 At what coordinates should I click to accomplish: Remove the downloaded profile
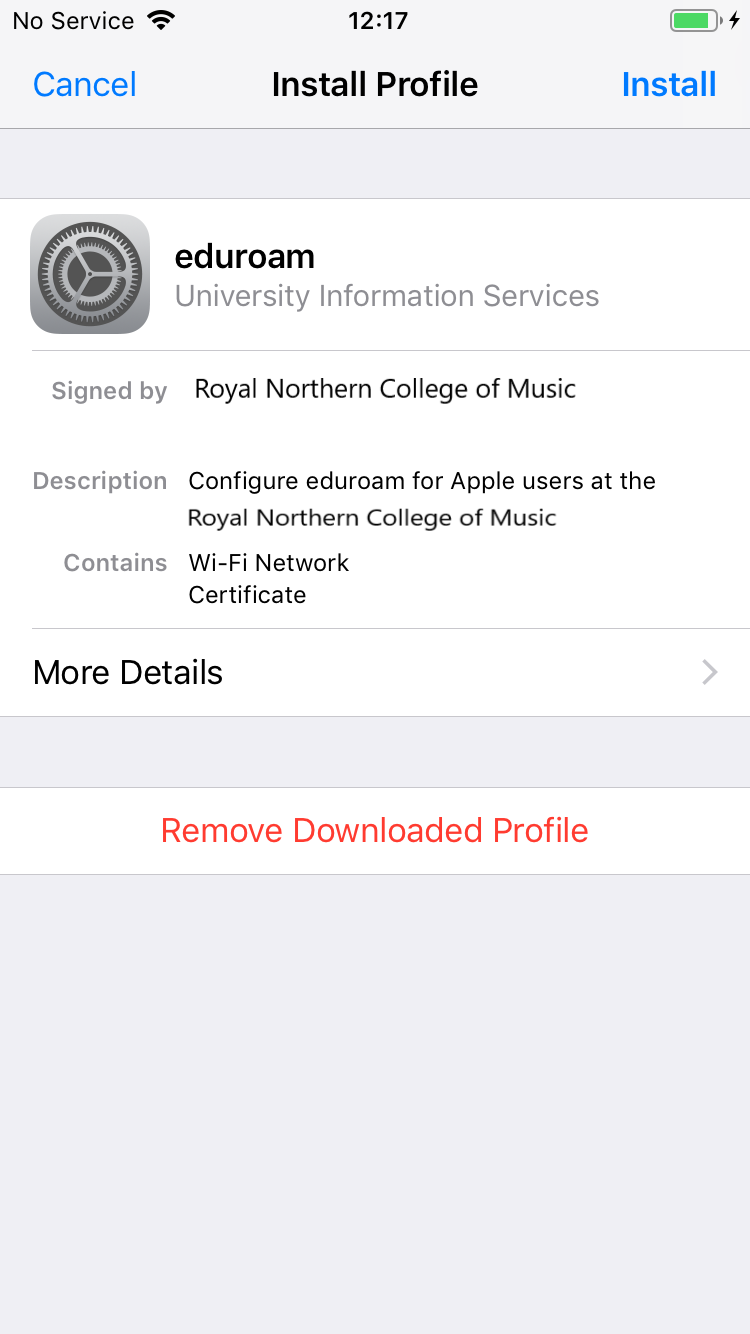point(375,830)
